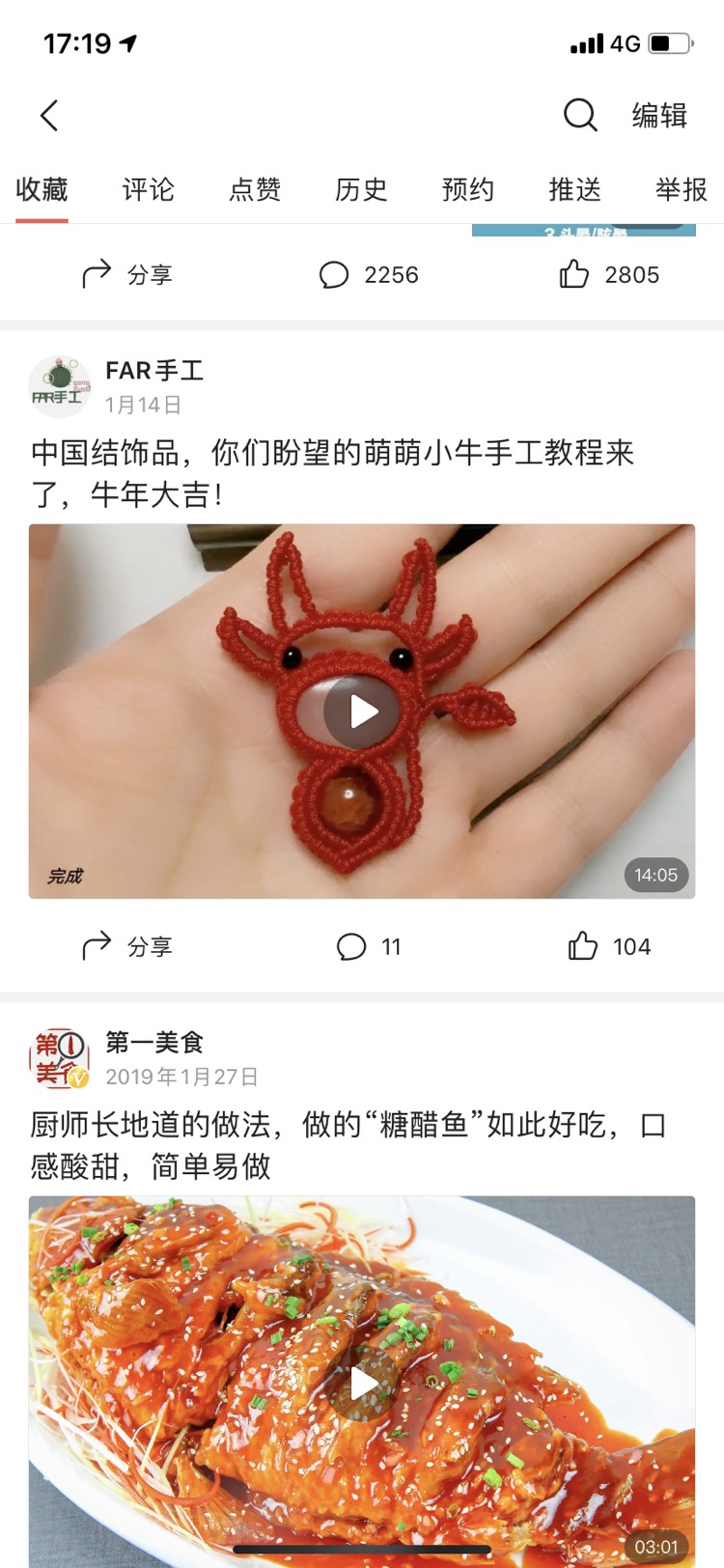Play the 糖醋鱼 cooking video
Image resolution: width=724 pixels, height=1568 pixels.
[x=362, y=1384]
